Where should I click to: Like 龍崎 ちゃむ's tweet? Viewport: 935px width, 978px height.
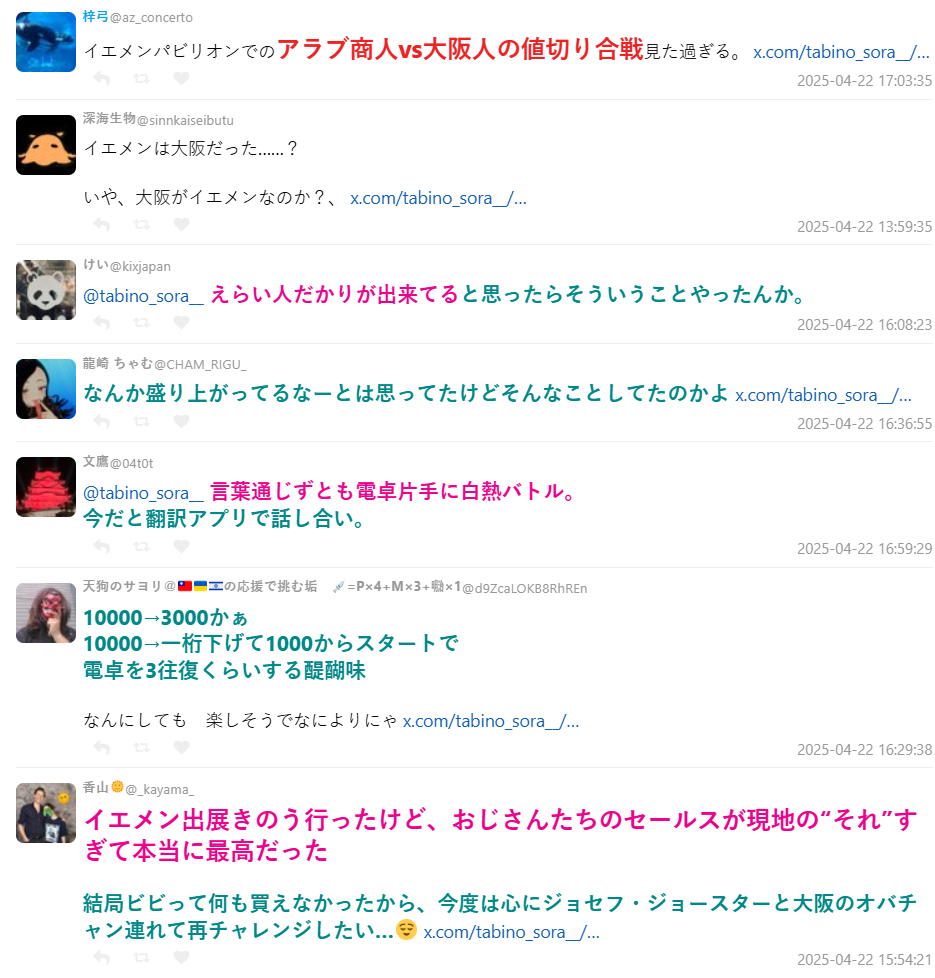pos(181,422)
